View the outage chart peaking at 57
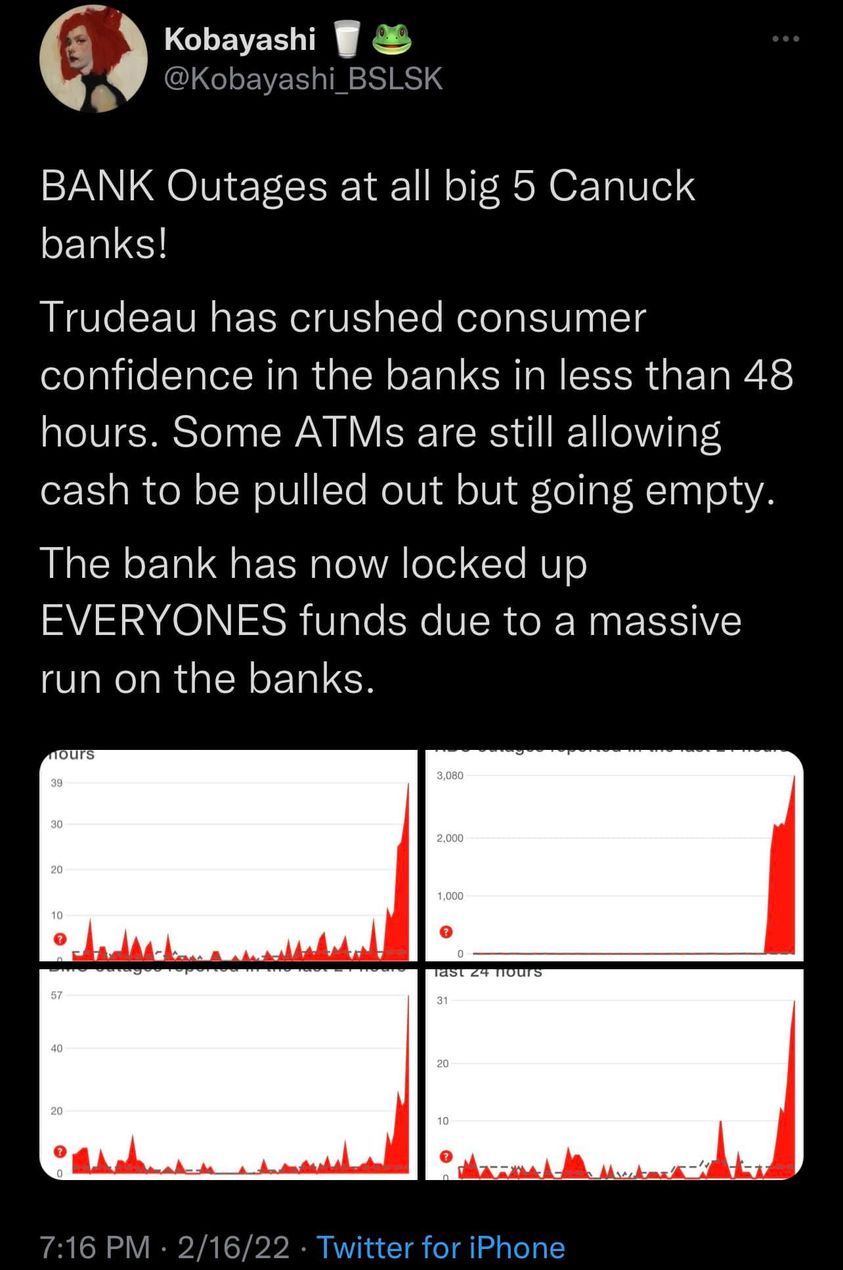 pyautogui.click(x=228, y=1075)
